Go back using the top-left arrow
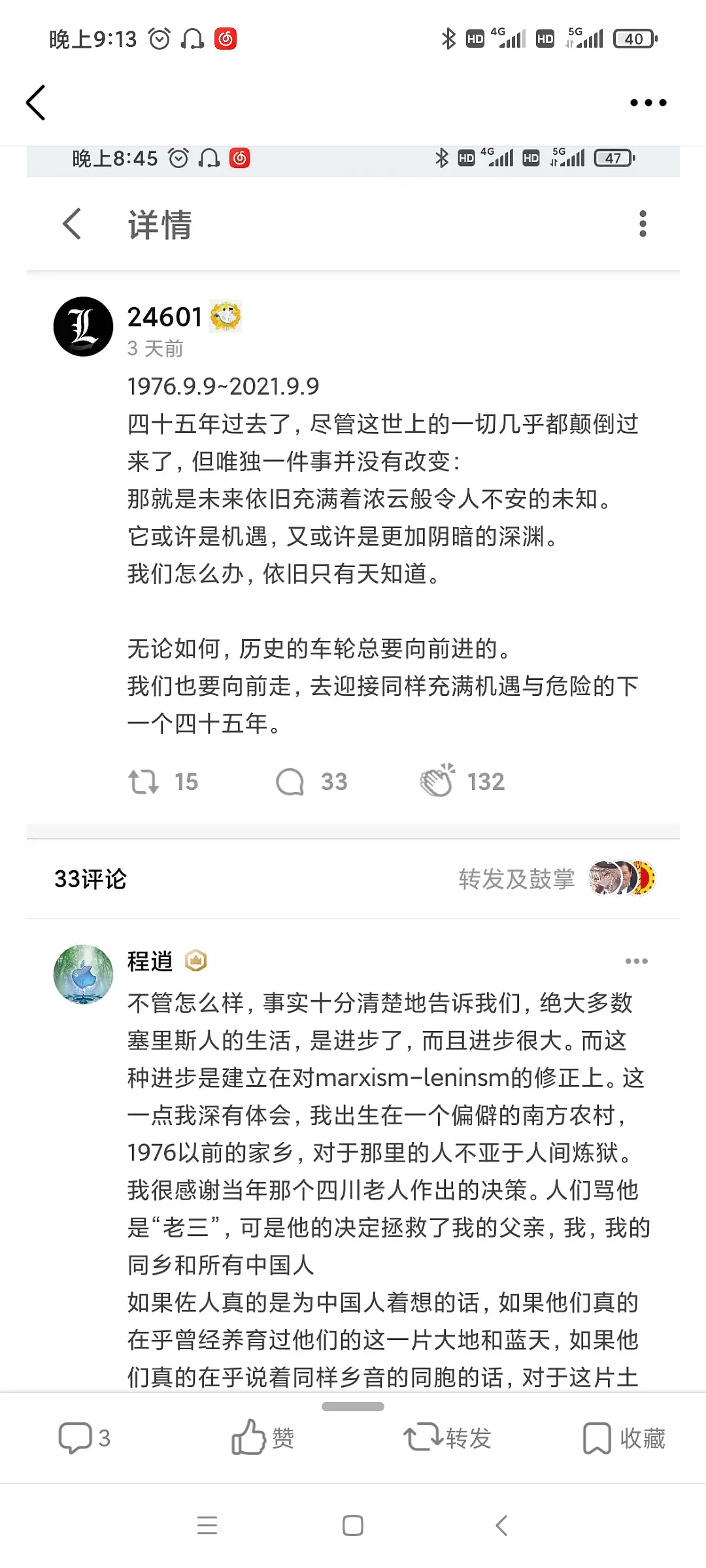The width and height of the screenshot is (706, 1568). 36,103
